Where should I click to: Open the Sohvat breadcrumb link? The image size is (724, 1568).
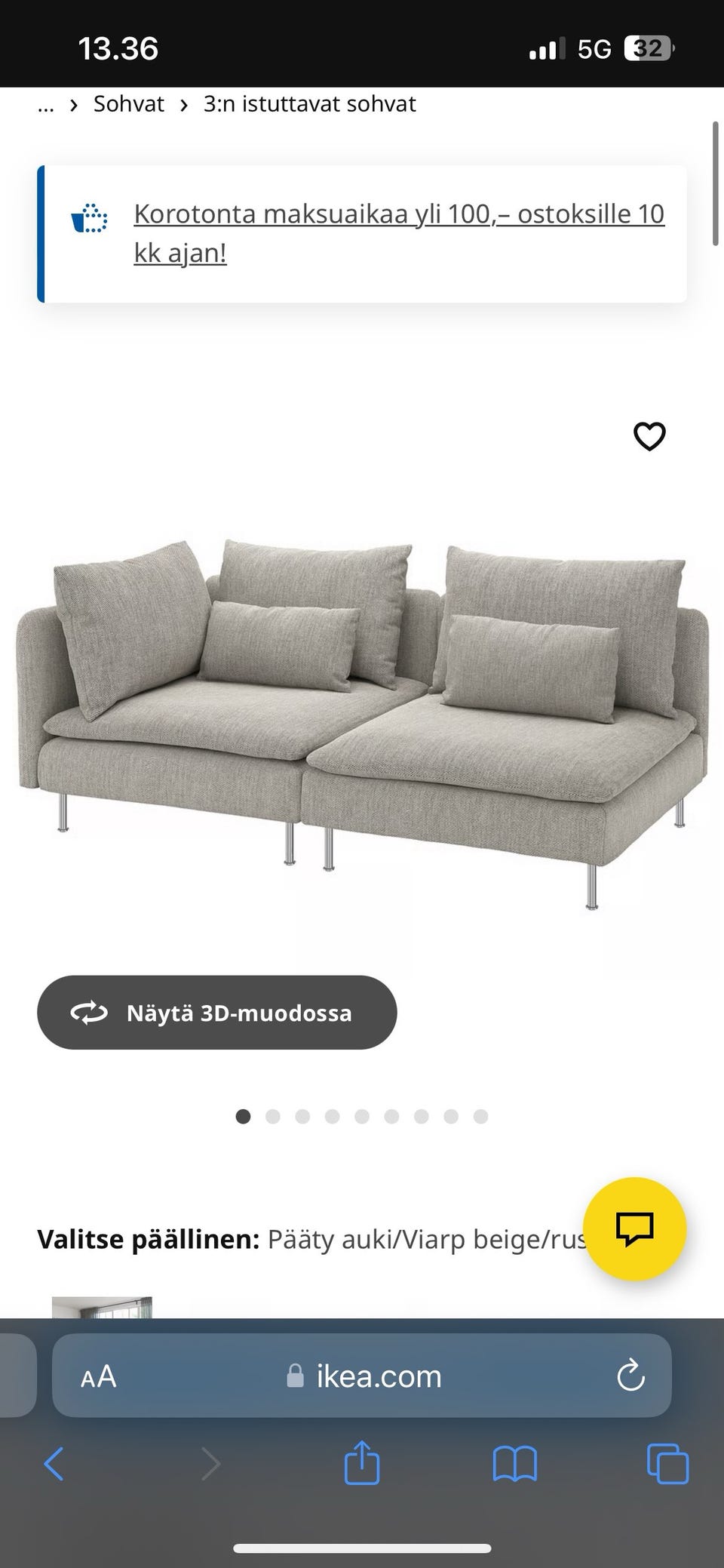tap(128, 104)
